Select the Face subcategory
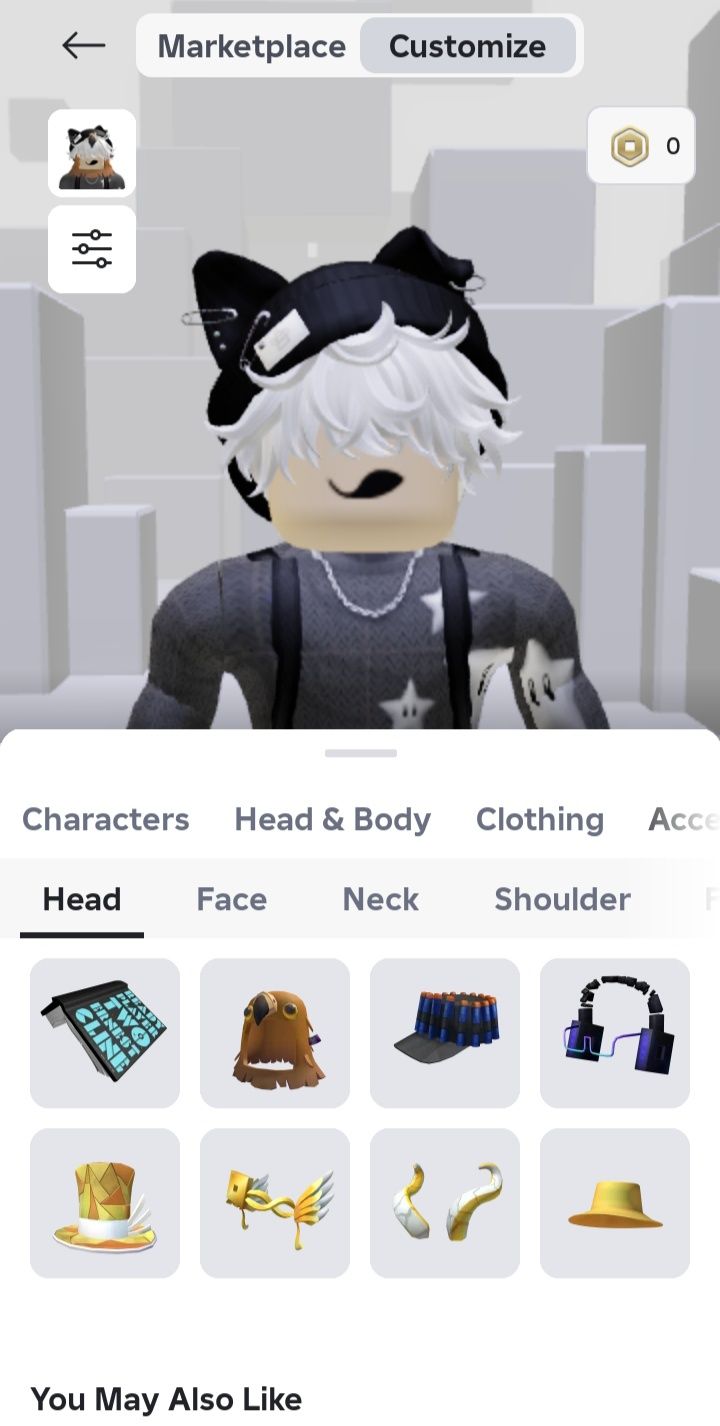The height and width of the screenshot is (1426, 720). click(231, 899)
